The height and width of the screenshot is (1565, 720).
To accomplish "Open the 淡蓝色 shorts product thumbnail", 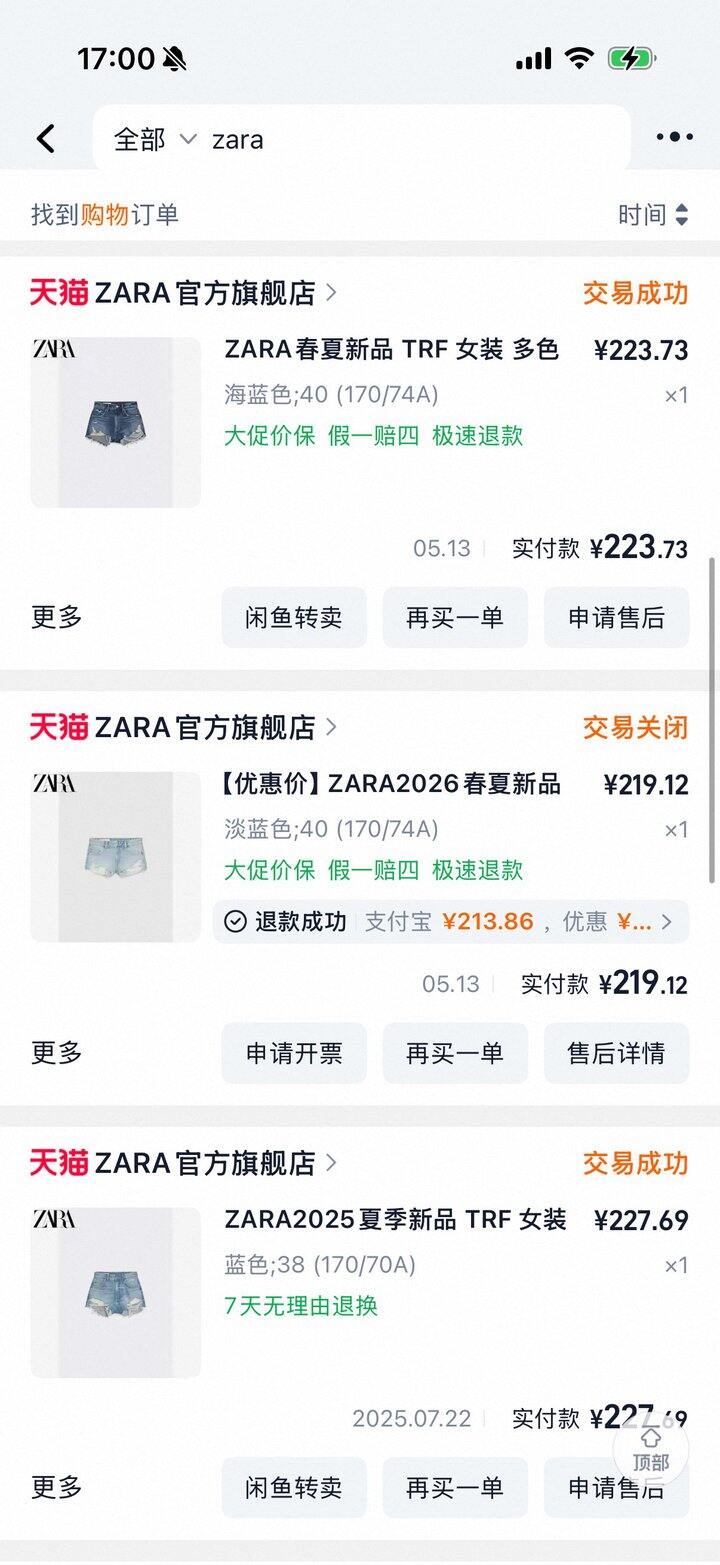I will point(116,857).
